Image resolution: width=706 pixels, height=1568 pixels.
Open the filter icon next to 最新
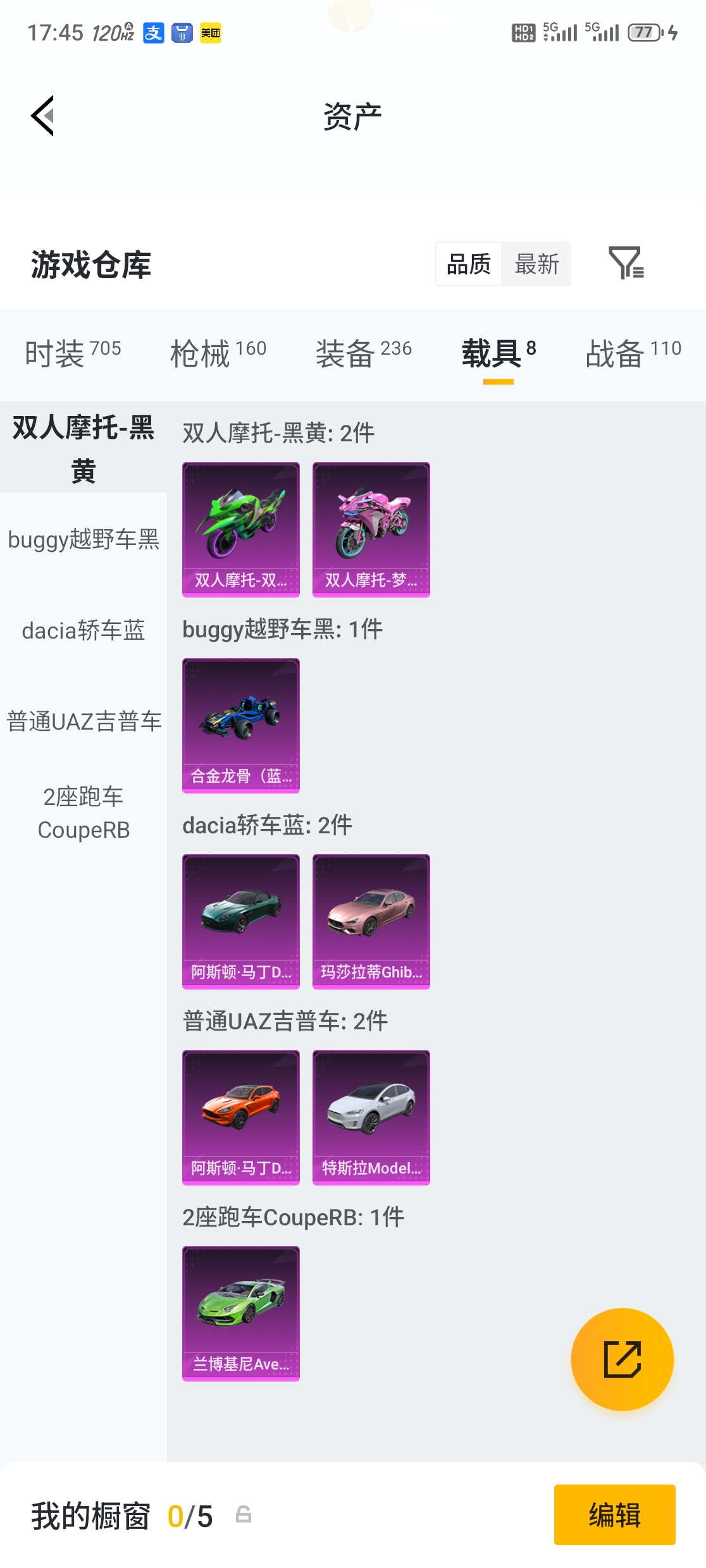coord(626,263)
